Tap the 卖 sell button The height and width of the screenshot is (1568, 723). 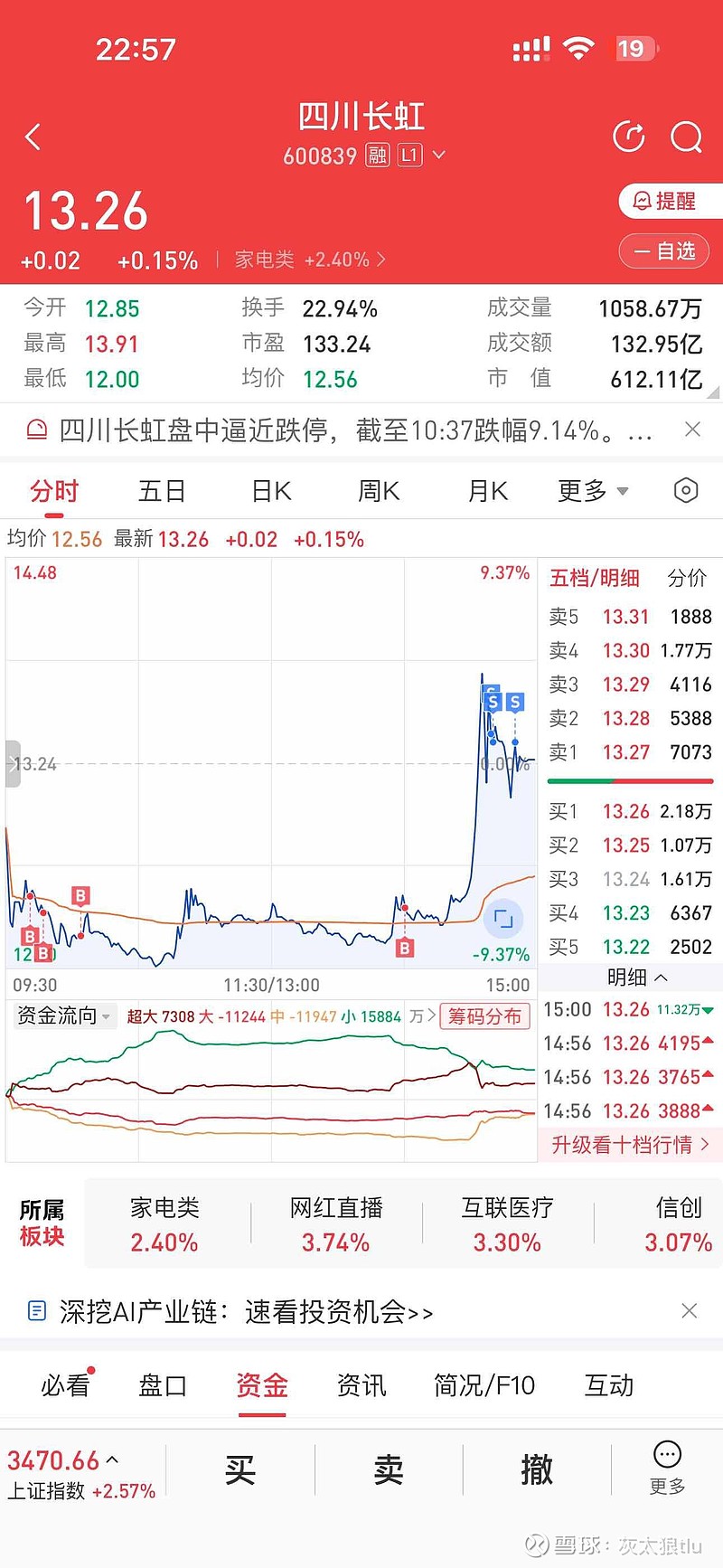[x=388, y=1469]
